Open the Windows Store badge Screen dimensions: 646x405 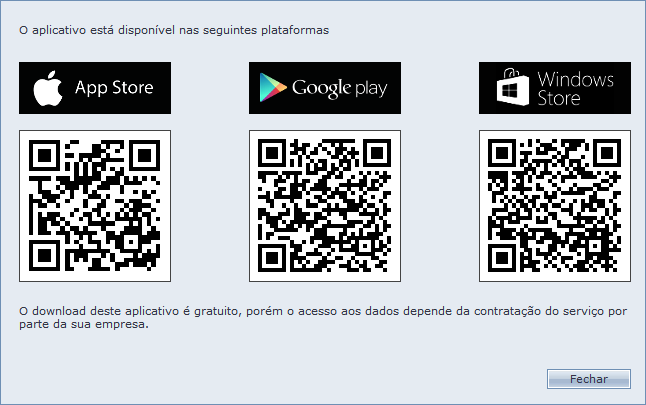tap(554, 87)
